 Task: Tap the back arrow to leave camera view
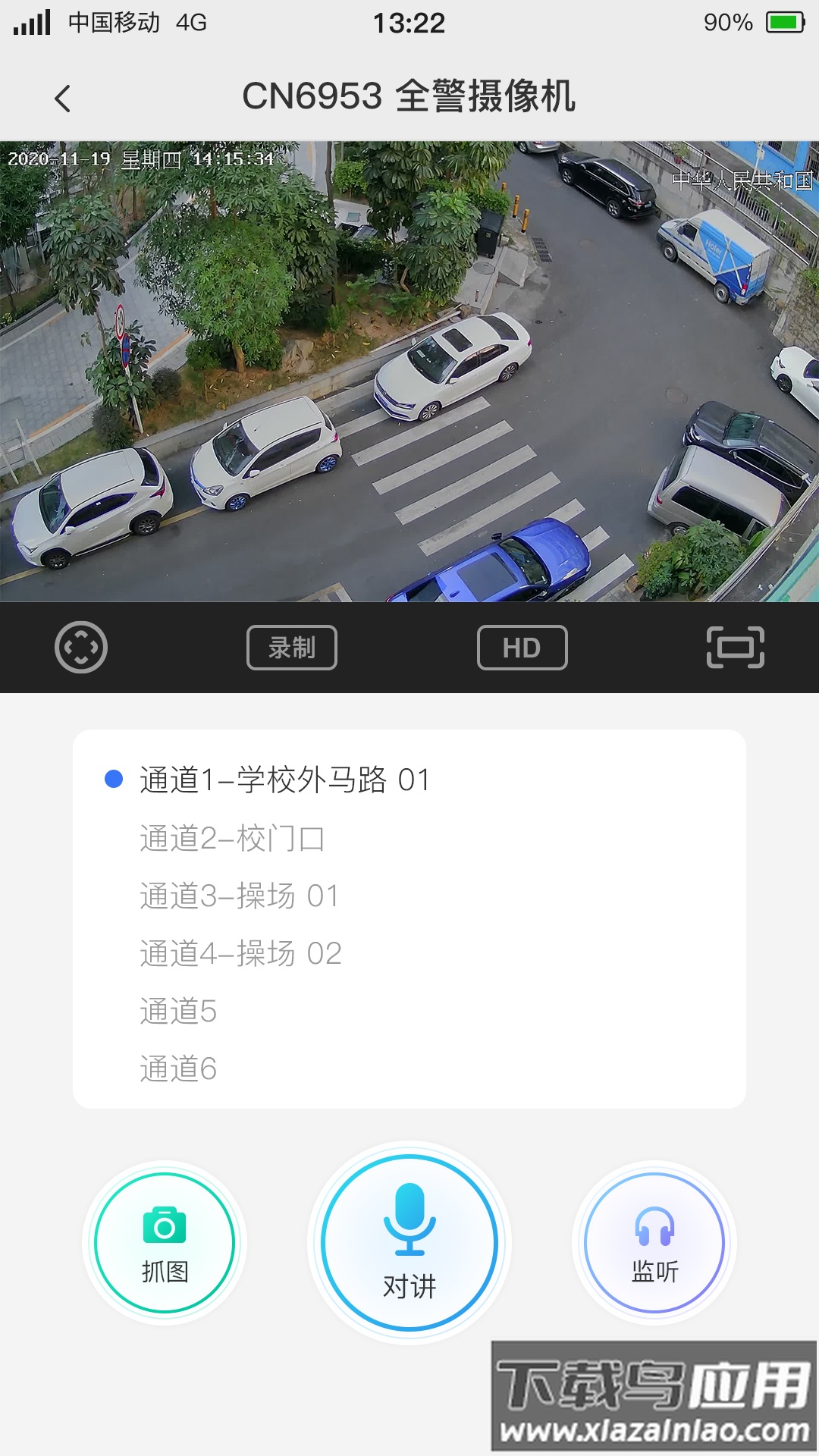tap(63, 97)
